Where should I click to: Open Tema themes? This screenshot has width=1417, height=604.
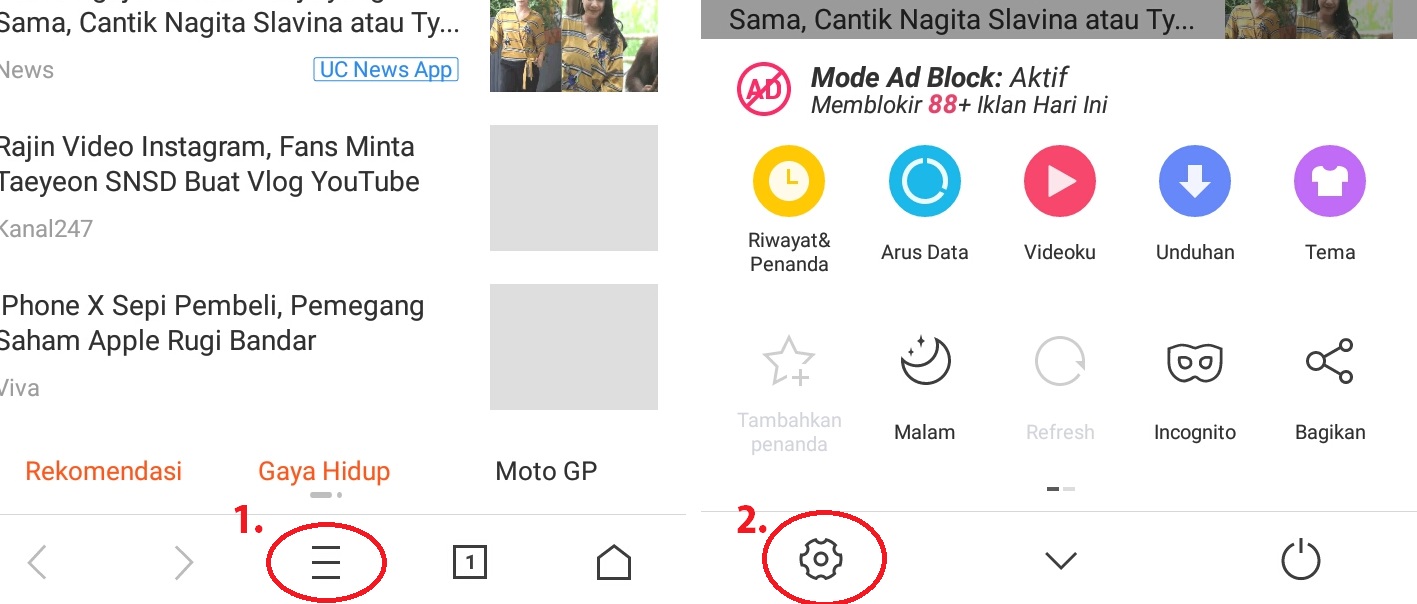coord(1330,182)
